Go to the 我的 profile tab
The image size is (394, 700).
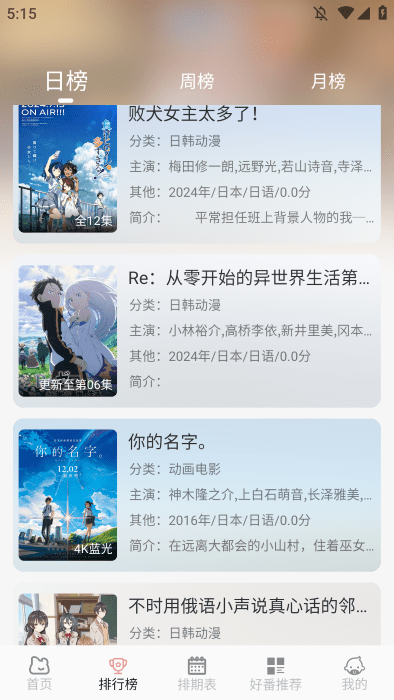click(354, 673)
